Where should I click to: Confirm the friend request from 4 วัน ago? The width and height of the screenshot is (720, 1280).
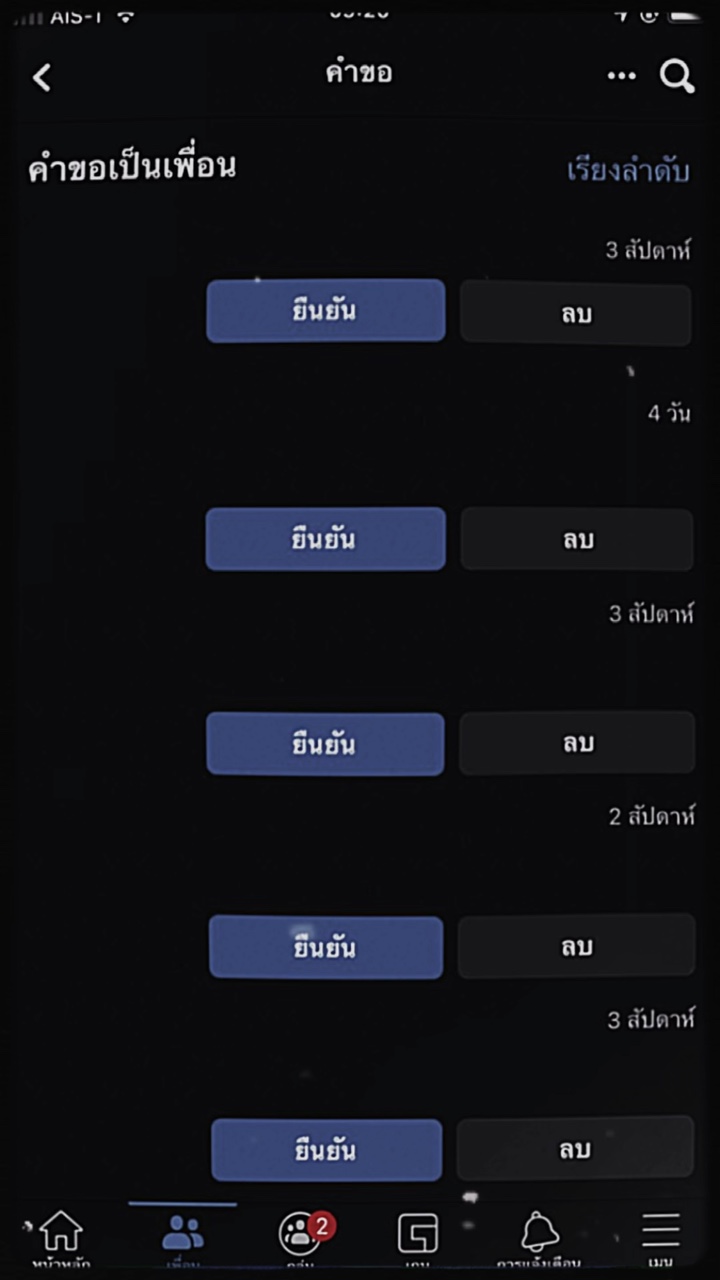325,539
